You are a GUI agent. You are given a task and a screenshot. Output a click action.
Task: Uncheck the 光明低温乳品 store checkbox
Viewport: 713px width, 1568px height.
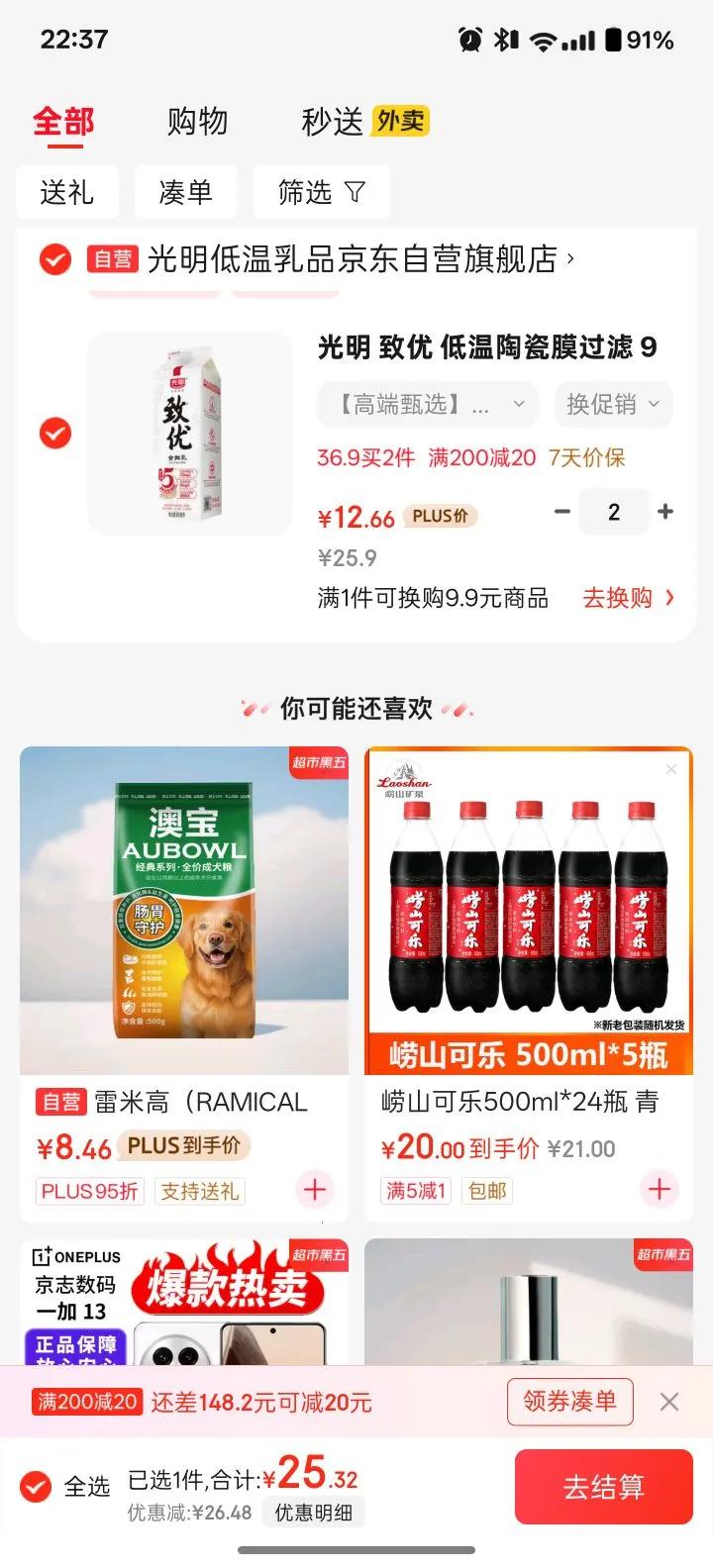point(54,260)
